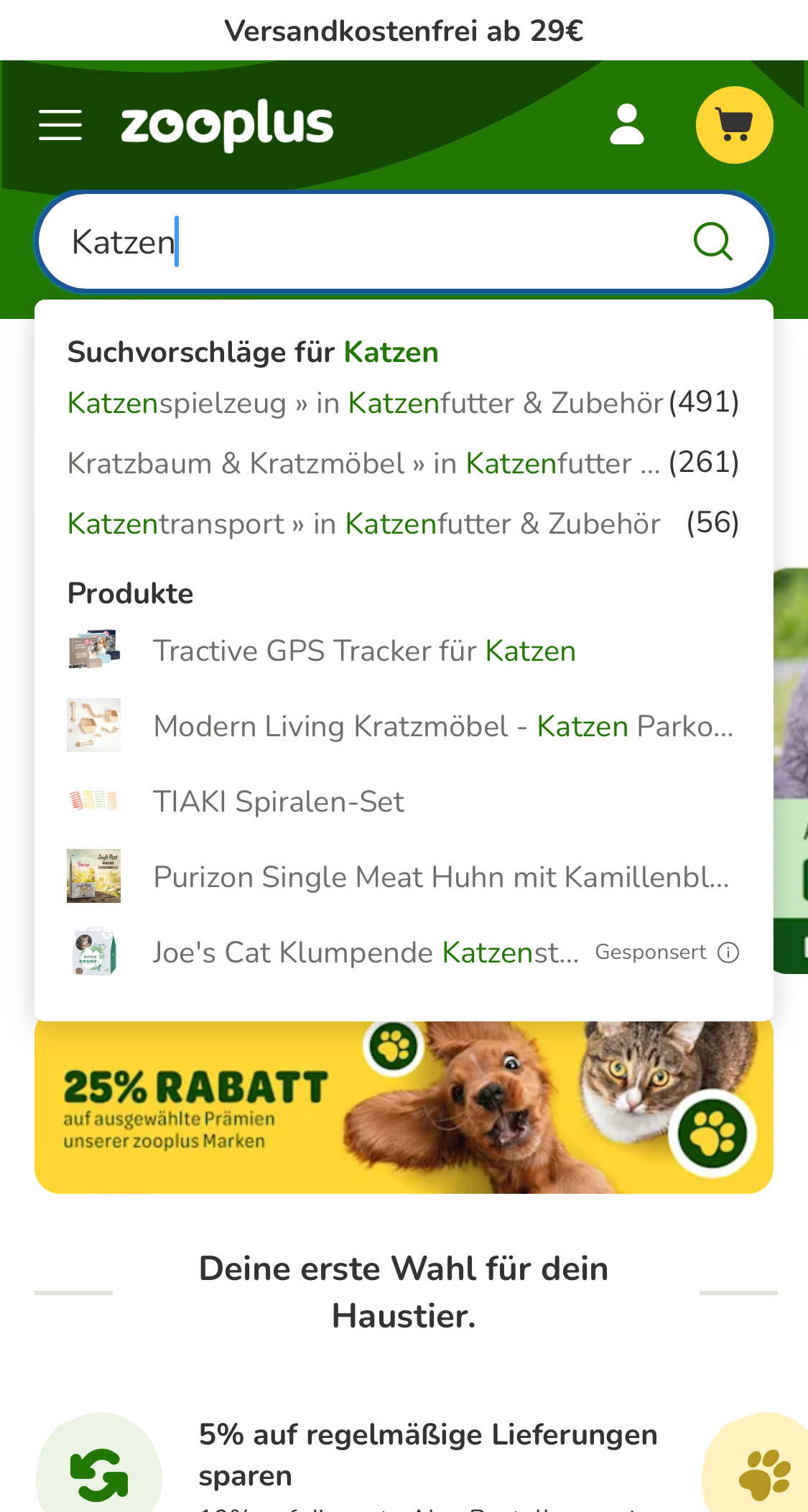Click the sponsored Joe's Cat Katzenstreu entry
Screen dimensions: 808x1512
tap(366, 951)
